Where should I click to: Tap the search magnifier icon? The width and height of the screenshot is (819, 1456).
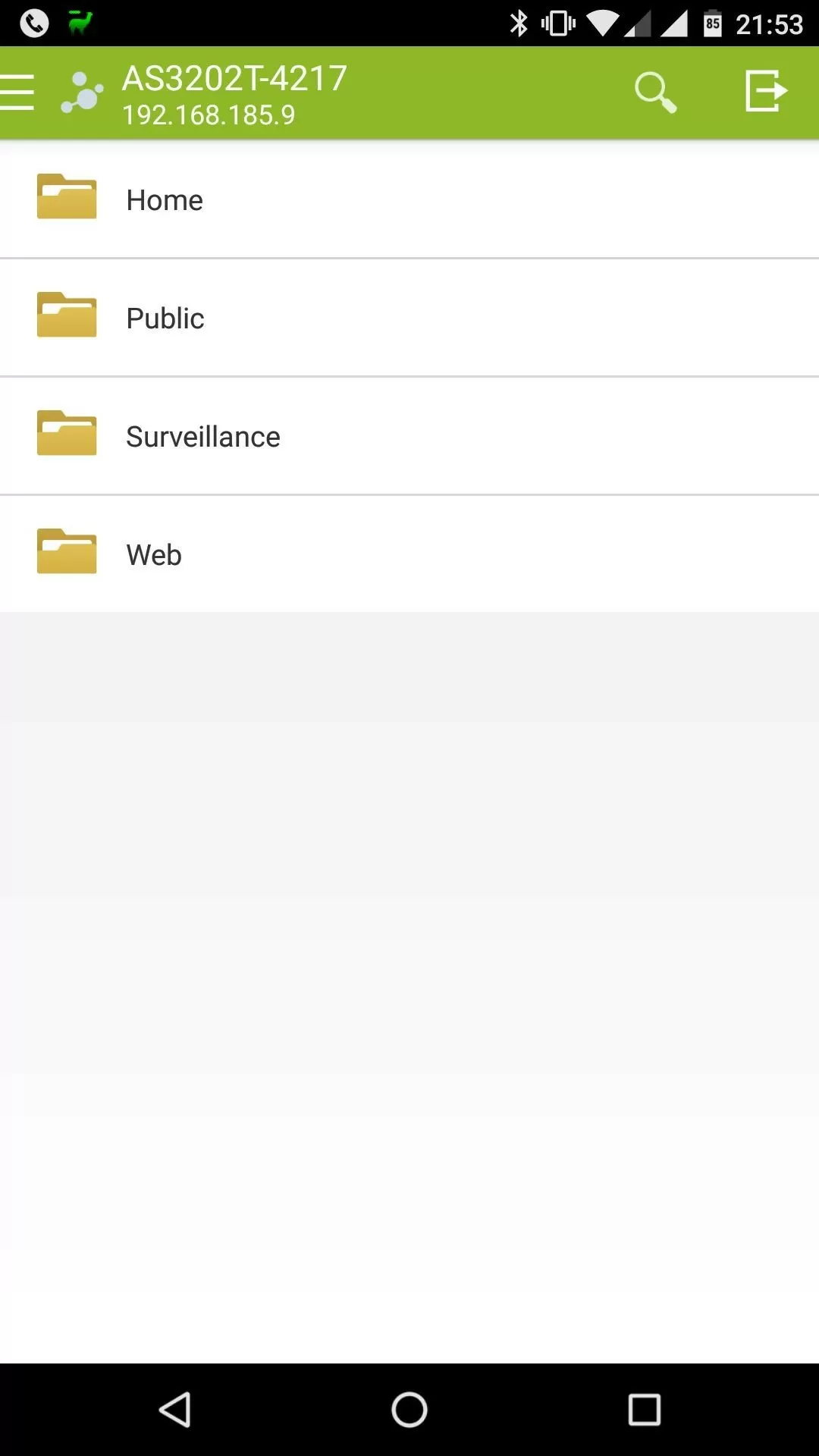(x=655, y=93)
